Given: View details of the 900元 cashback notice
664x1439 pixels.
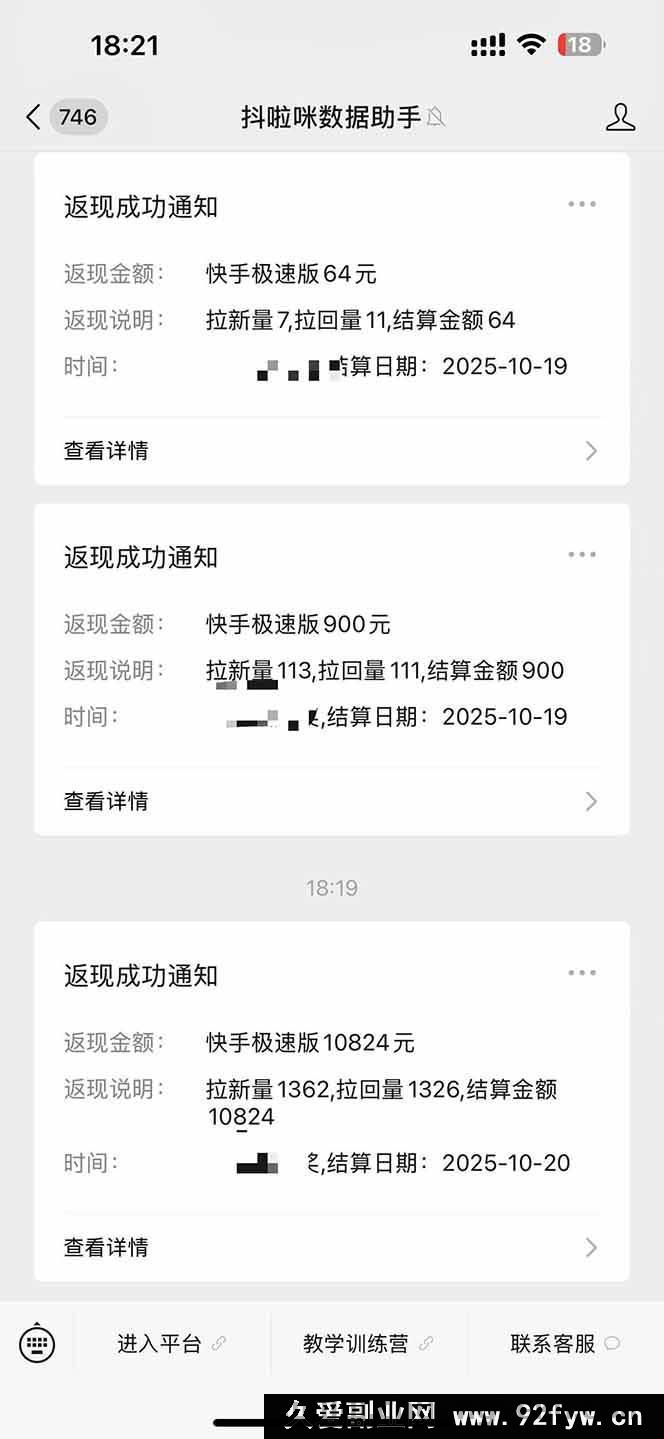Looking at the screenshot, I should point(331,800).
